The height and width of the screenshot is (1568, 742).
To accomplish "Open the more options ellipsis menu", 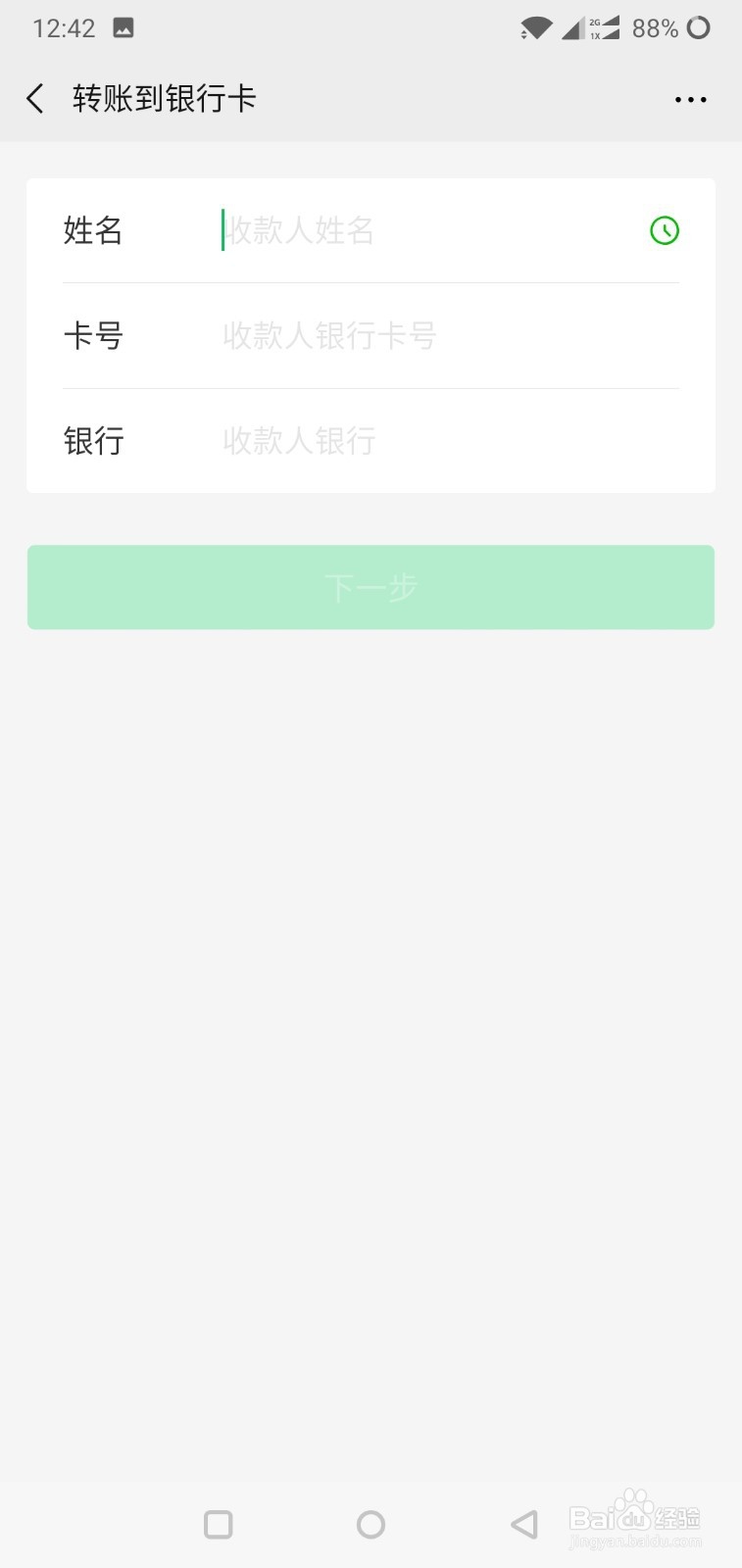I will click(x=690, y=98).
